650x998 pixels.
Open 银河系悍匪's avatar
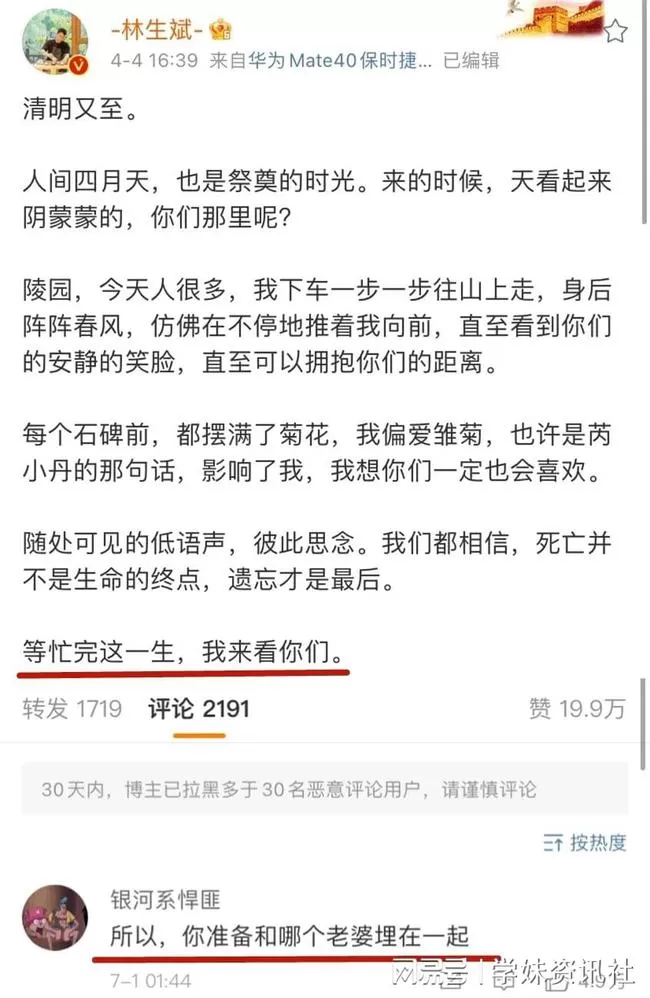pyautogui.click(x=55, y=917)
